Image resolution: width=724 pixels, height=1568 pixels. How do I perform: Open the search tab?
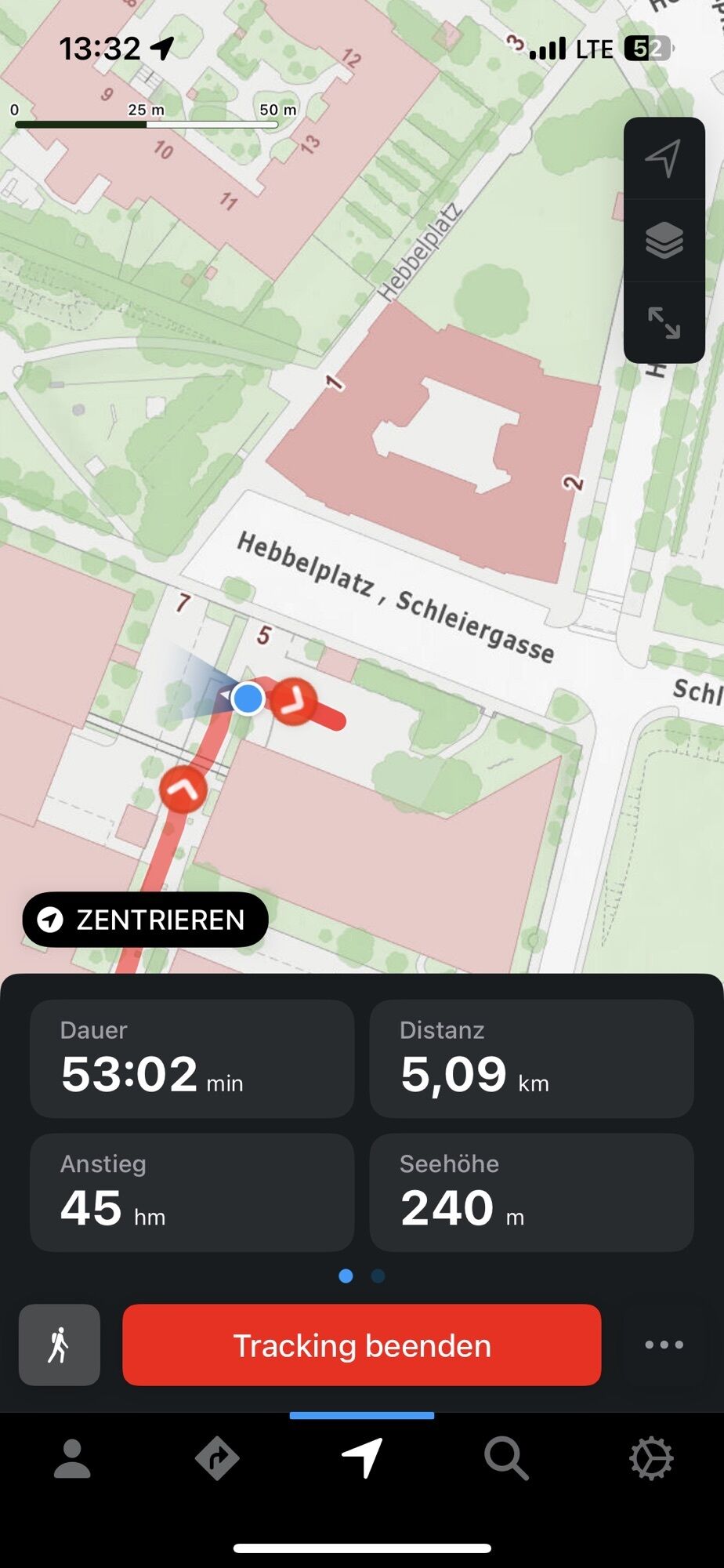pos(506,1459)
